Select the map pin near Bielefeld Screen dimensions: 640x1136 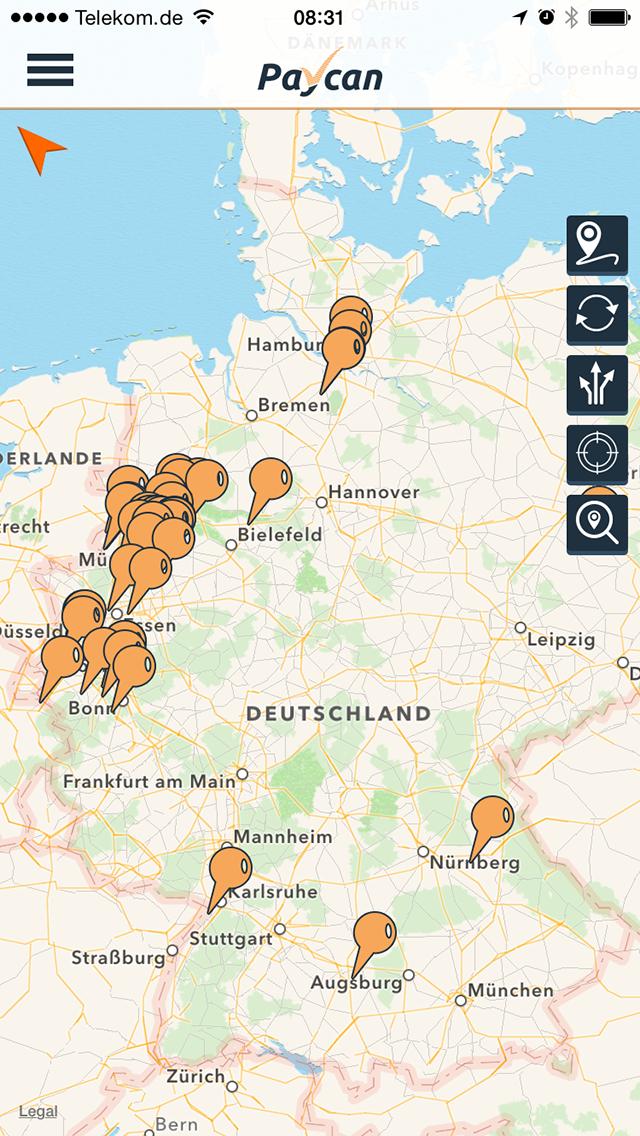tap(270, 480)
